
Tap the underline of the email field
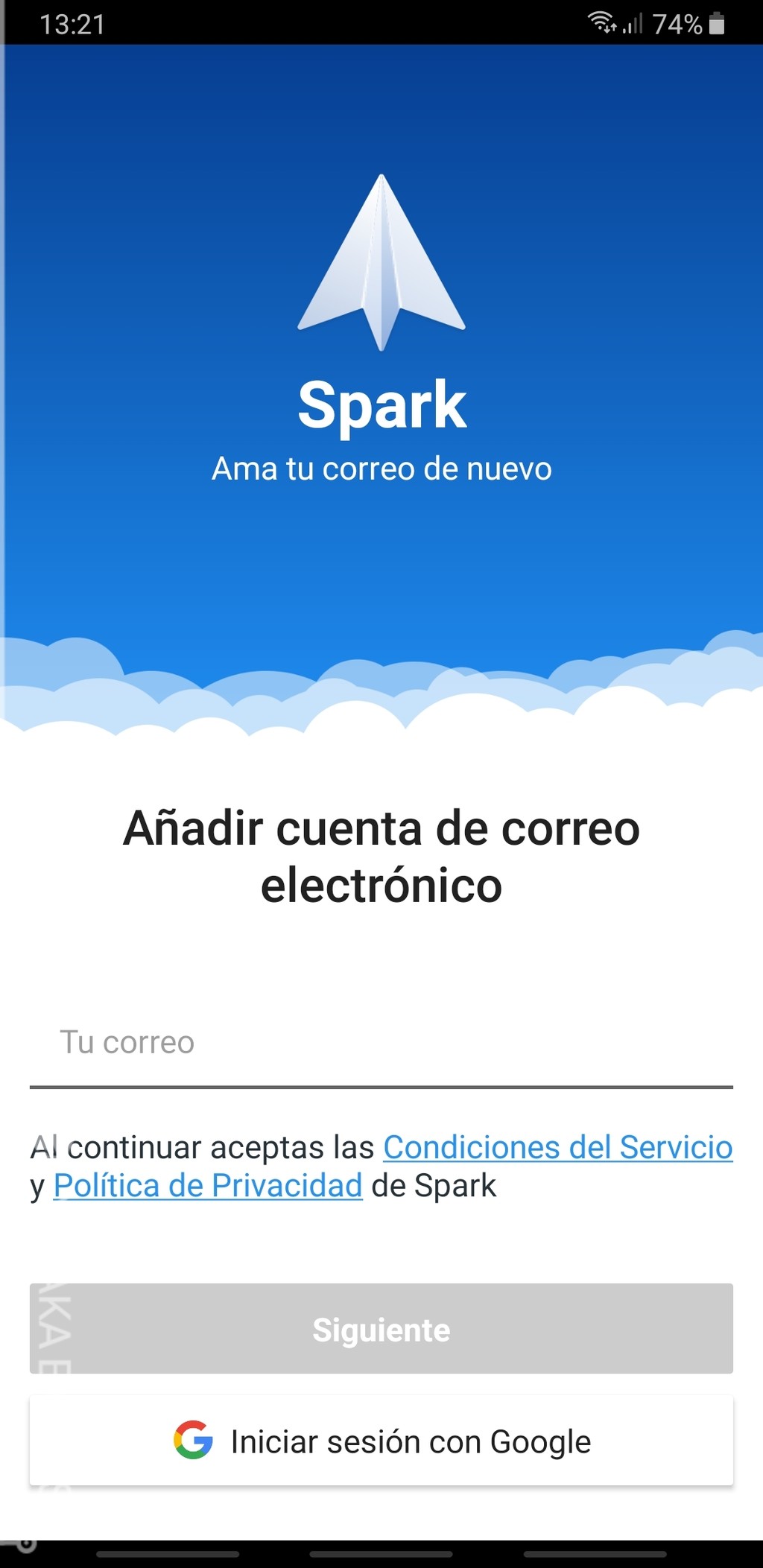point(381,1086)
